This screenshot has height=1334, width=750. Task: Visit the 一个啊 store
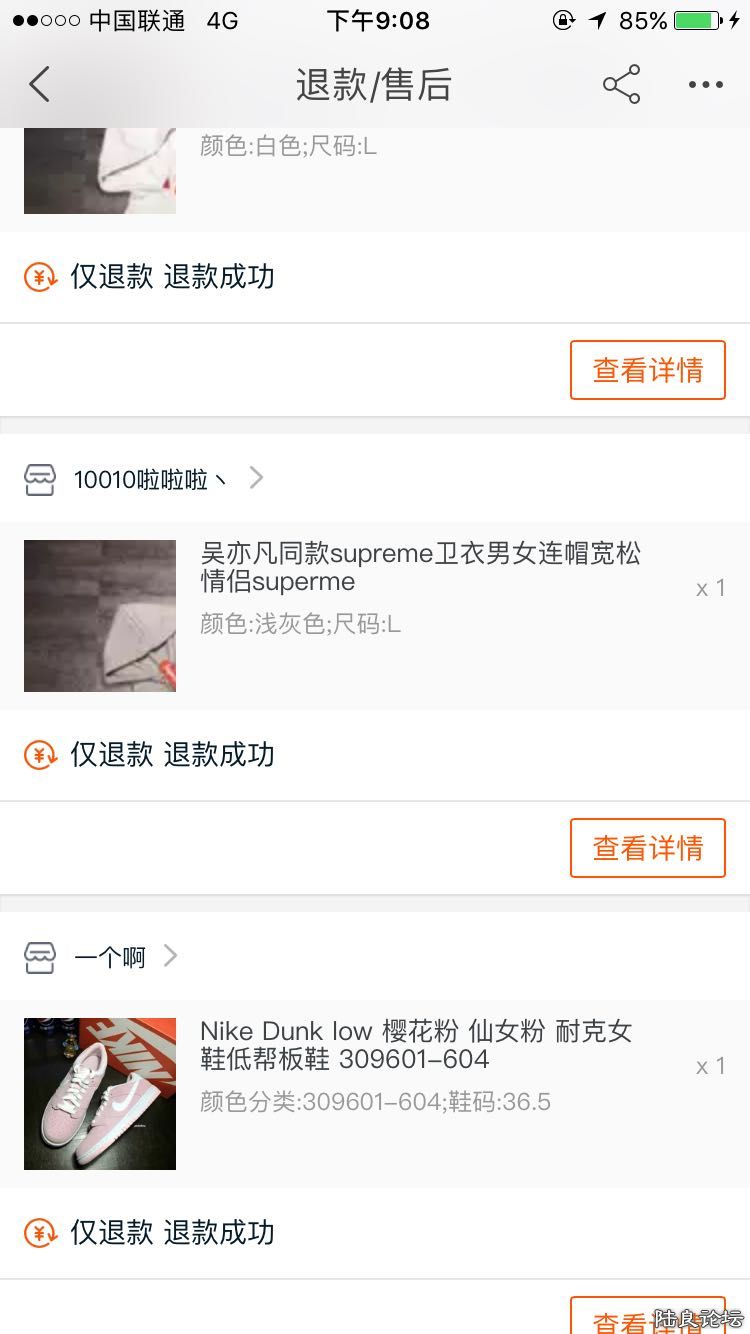[x=110, y=957]
